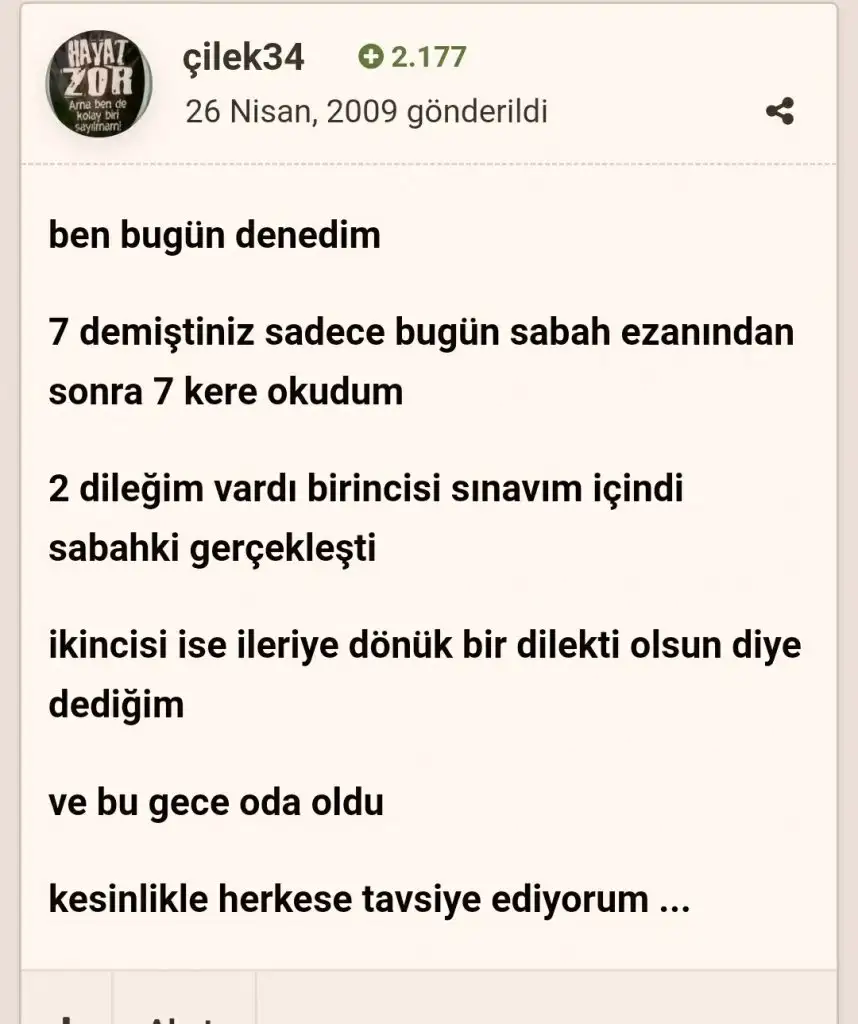Tap çilek34's profile avatar
Viewport: 858px width, 1024px height.
[x=99, y=84]
